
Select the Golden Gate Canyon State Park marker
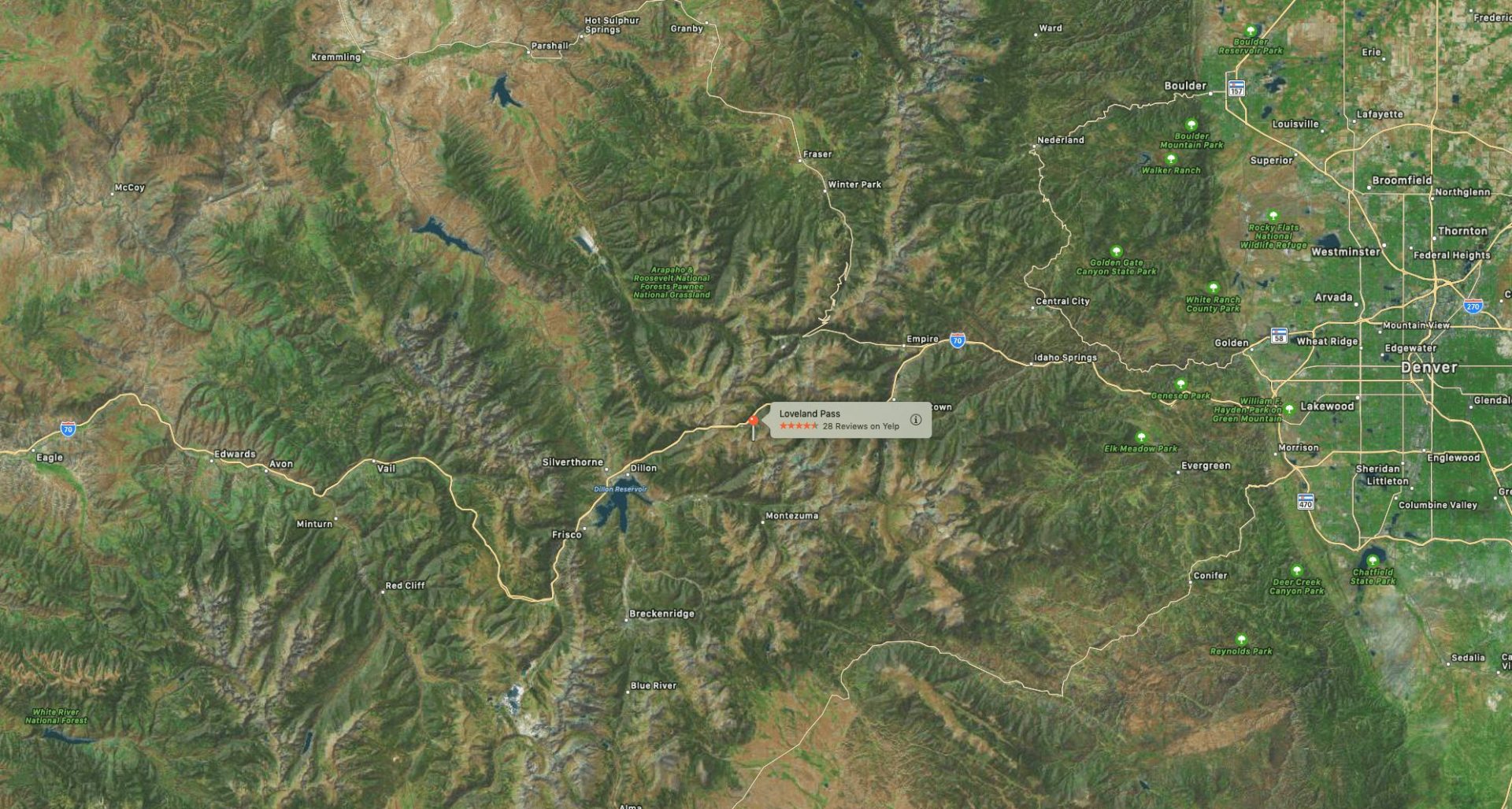coord(1116,252)
